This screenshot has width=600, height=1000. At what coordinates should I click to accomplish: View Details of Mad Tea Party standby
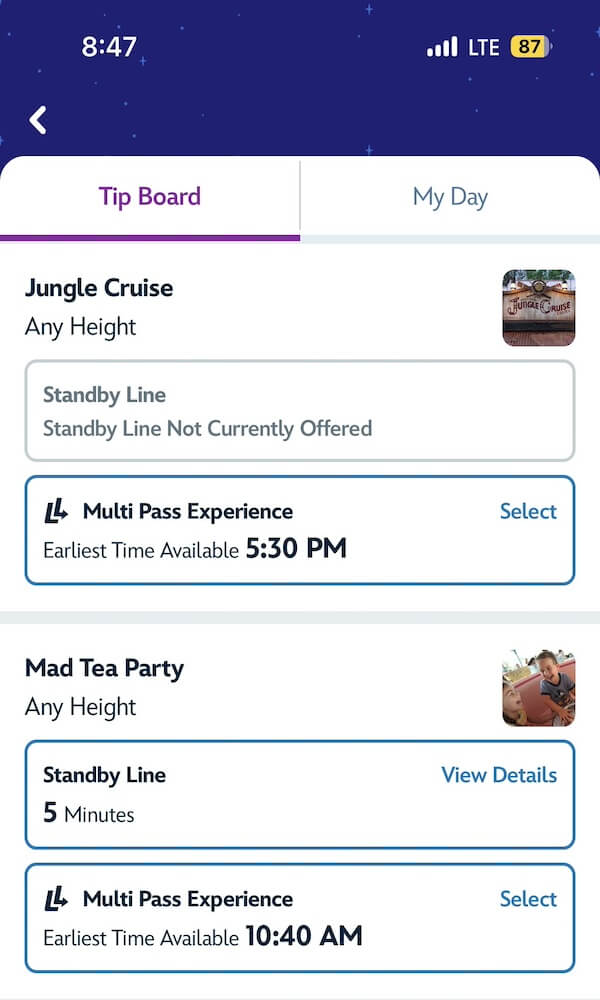499,775
